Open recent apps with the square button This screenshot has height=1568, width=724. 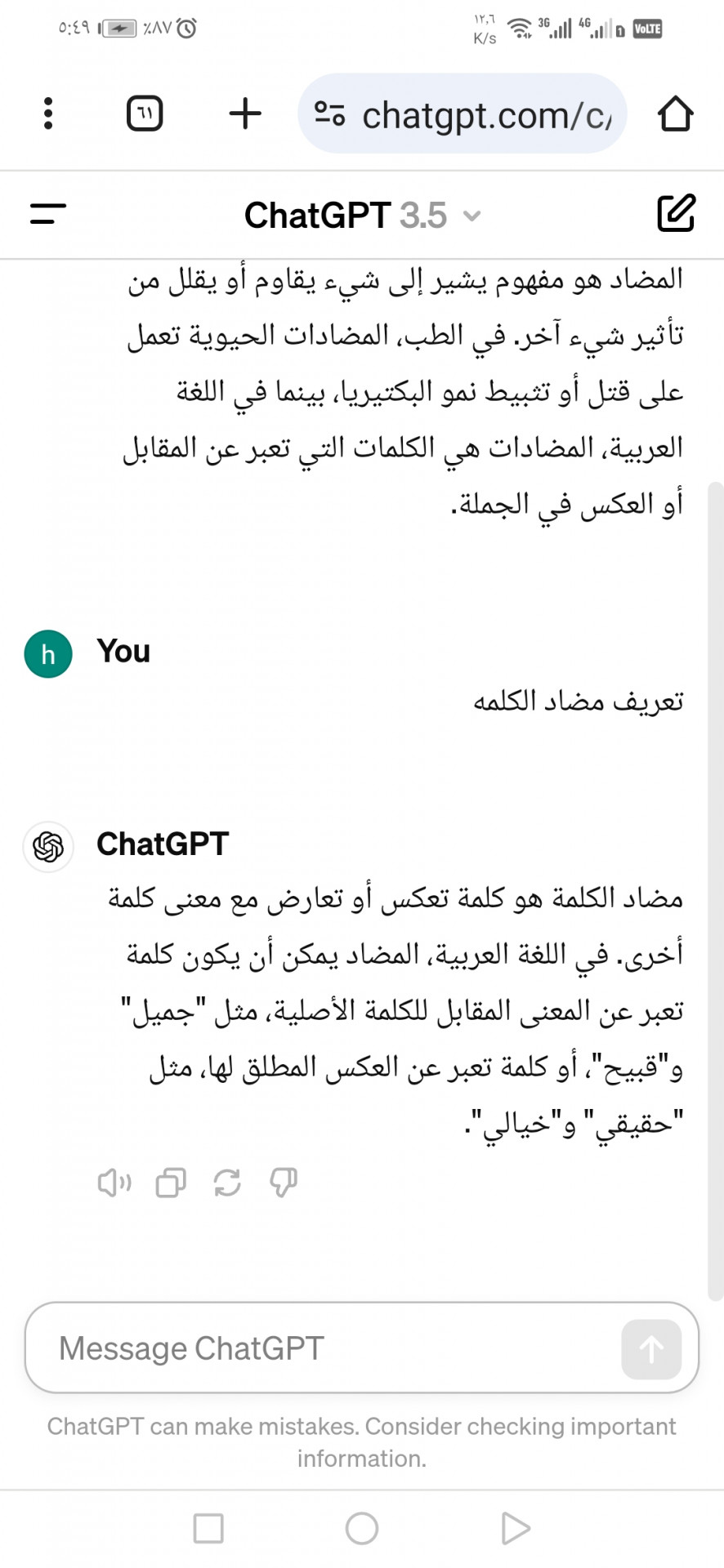208,1528
